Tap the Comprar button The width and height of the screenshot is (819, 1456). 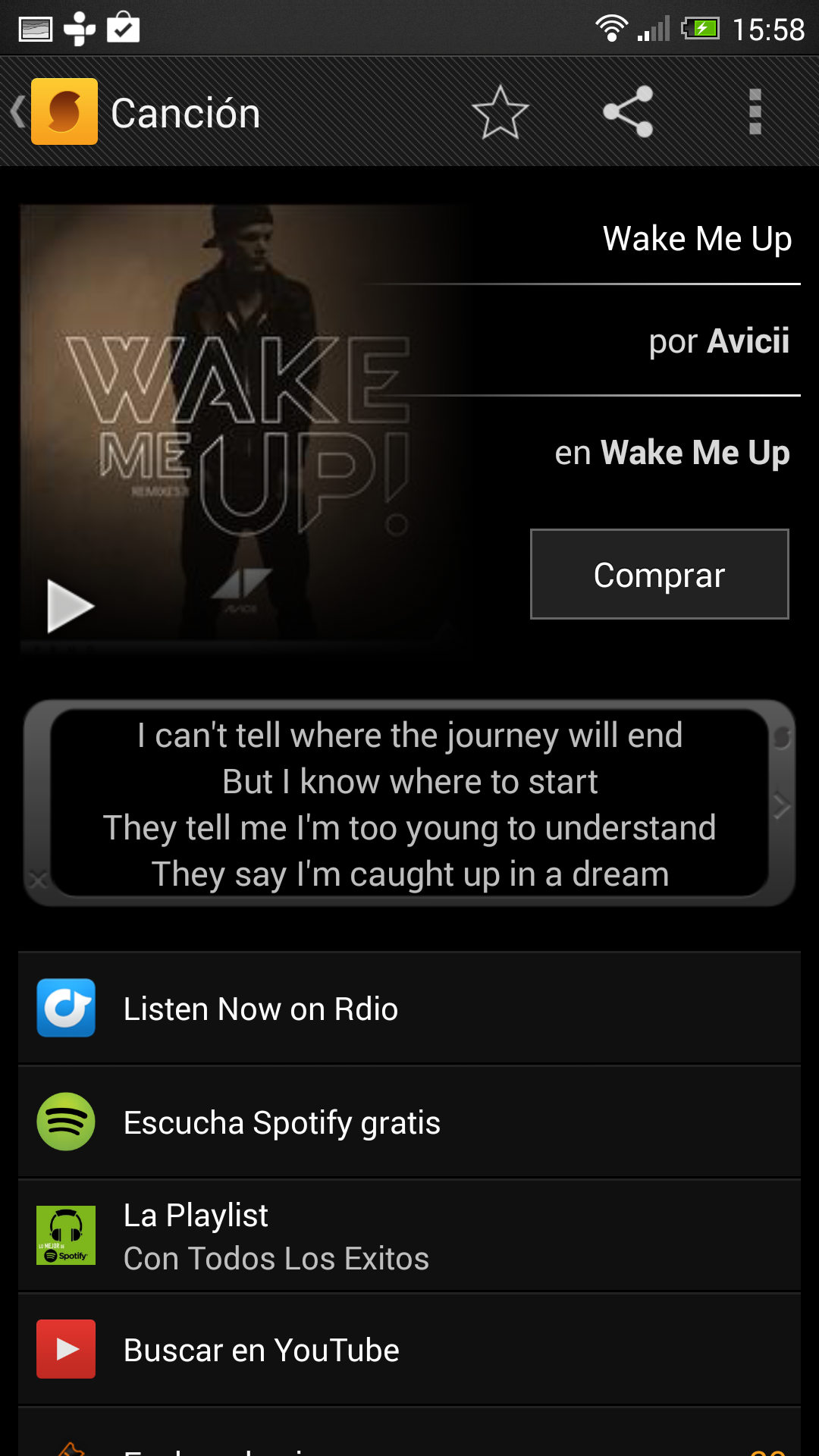(659, 574)
